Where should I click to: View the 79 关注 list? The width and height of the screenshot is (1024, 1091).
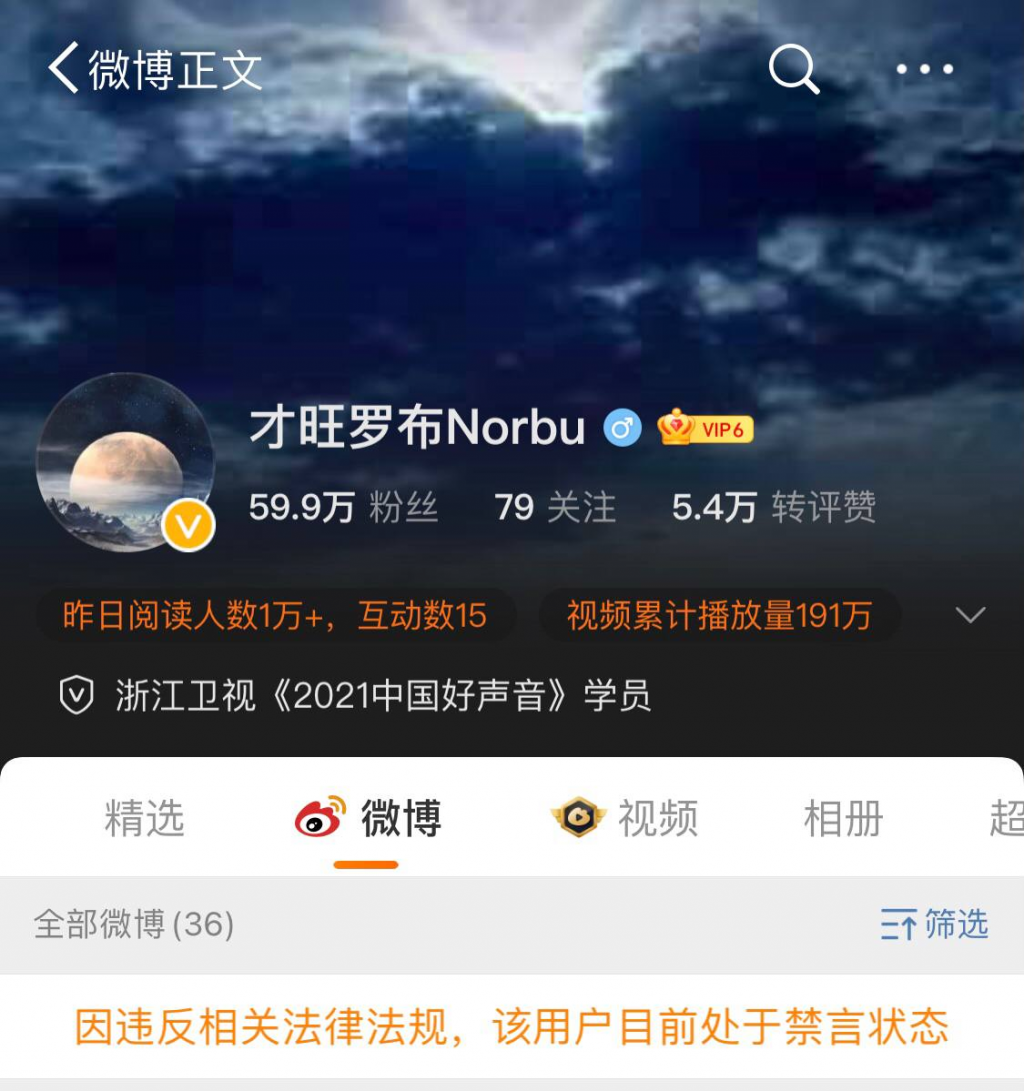pyautogui.click(x=555, y=508)
